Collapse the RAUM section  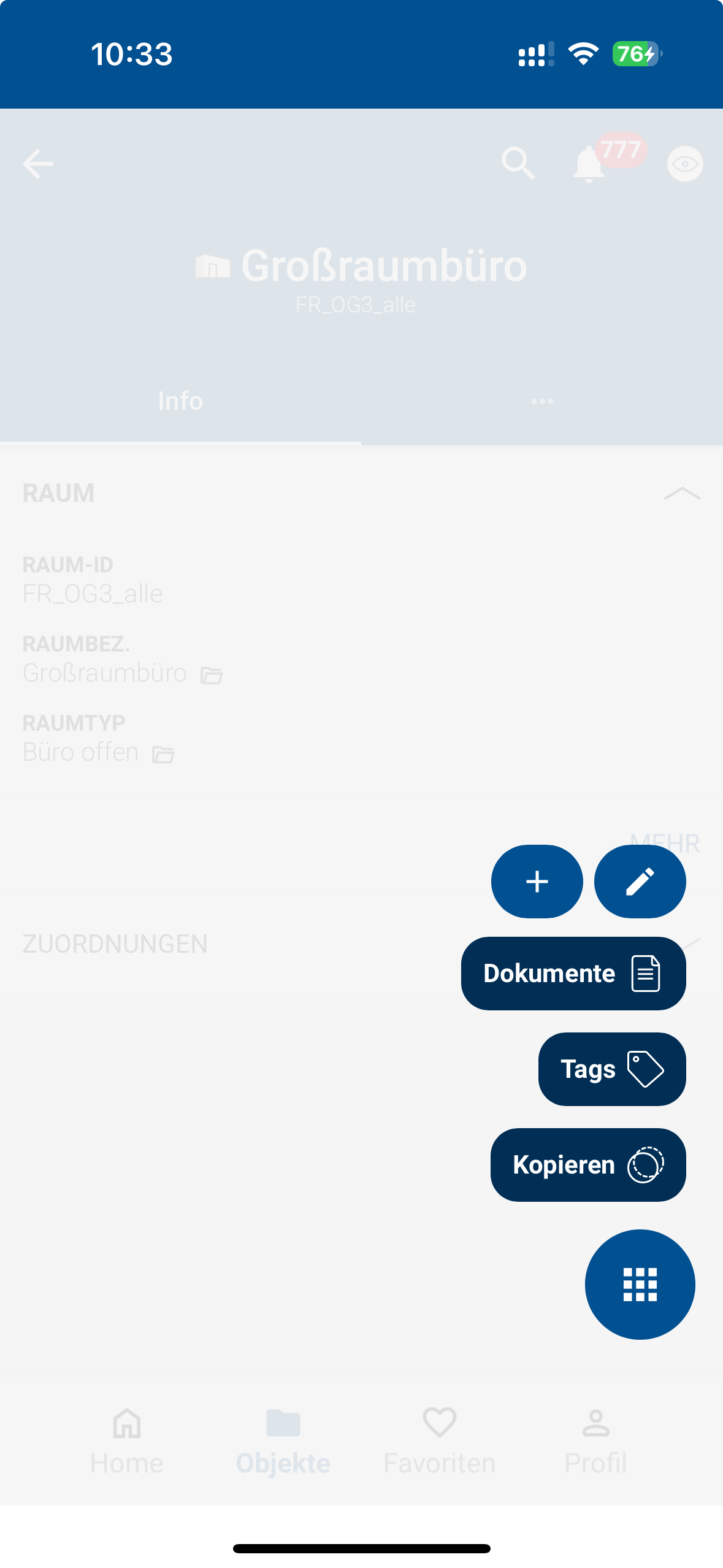[682, 493]
